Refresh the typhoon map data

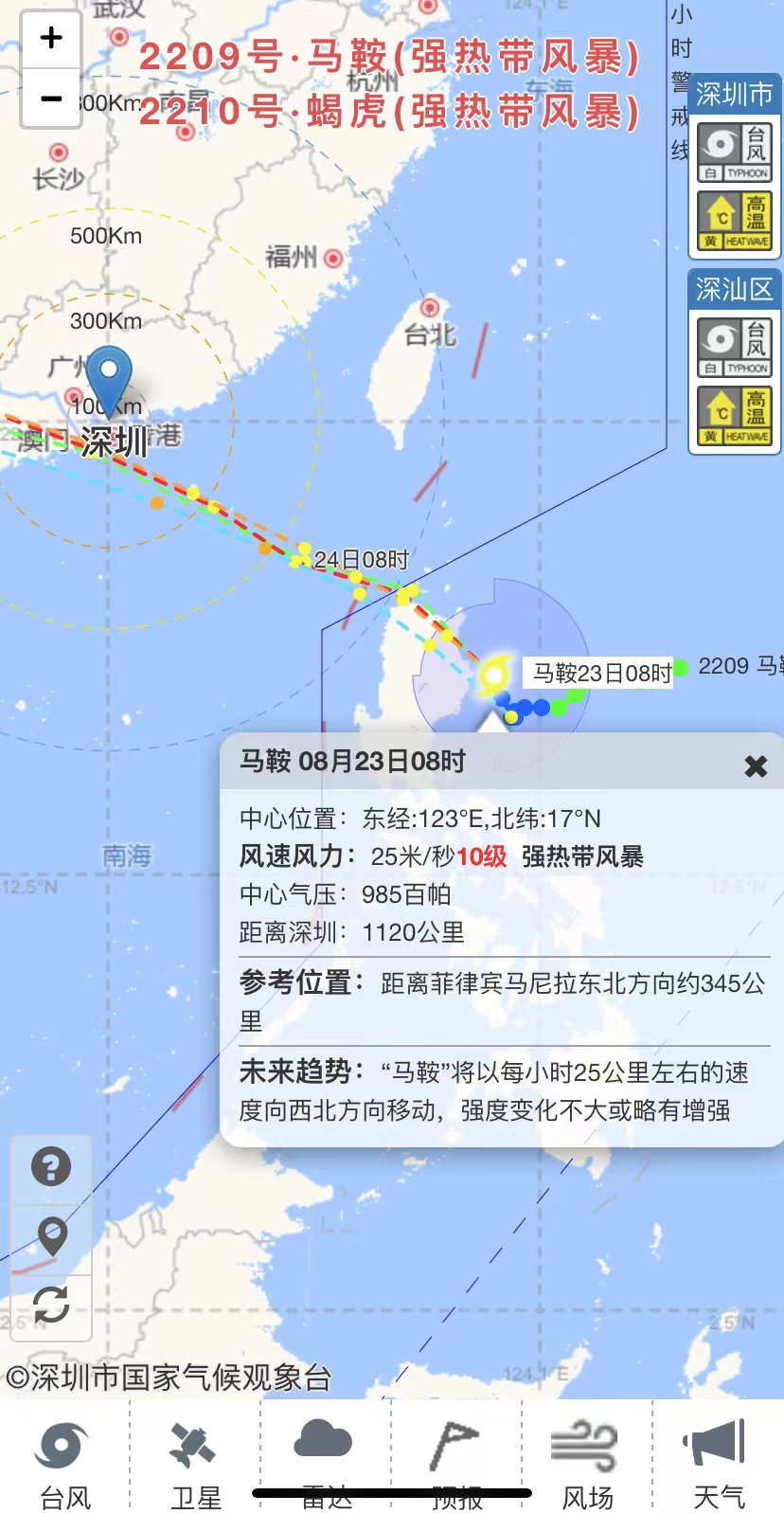pos(51,1305)
